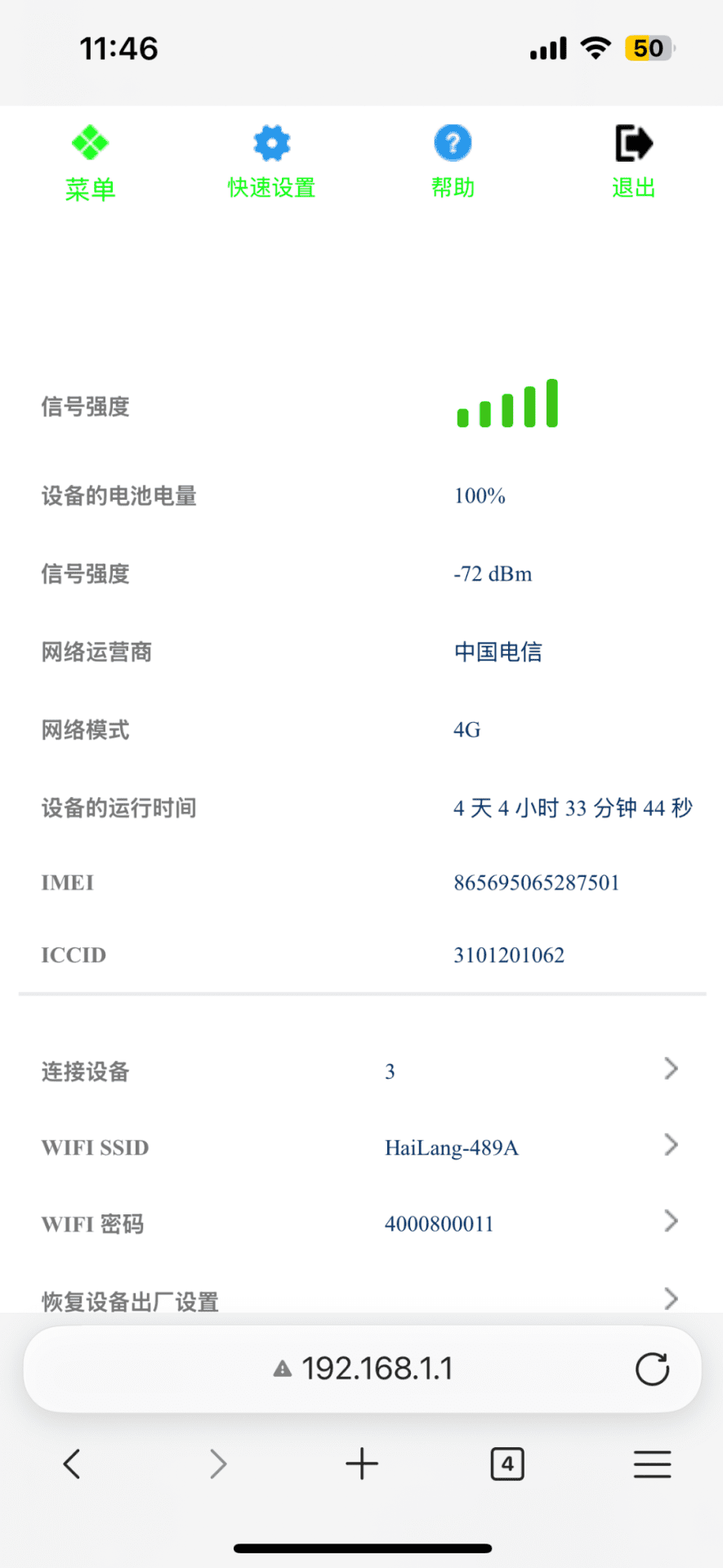Screen dimensions: 723x1568
Task: Open the WIFI SSID row
Action: (x=361, y=1147)
